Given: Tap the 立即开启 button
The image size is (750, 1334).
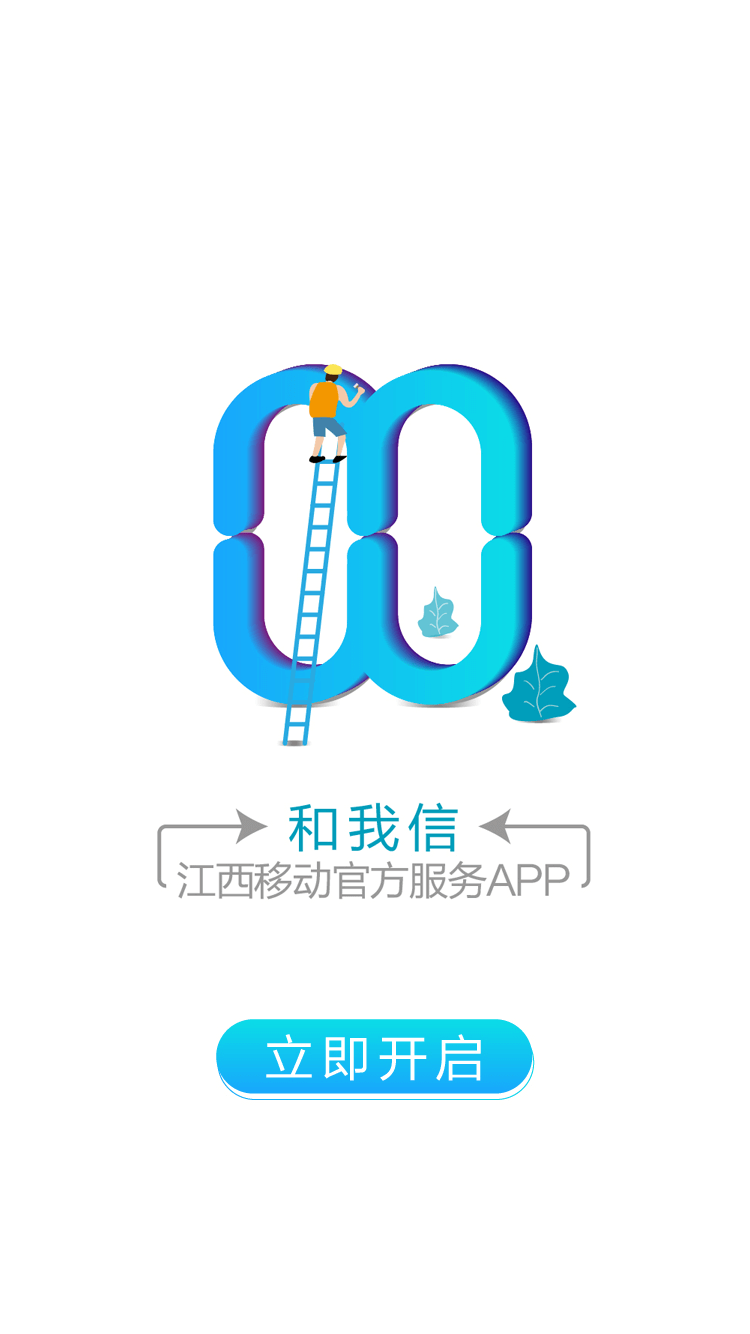Looking at the screenshot, I should [374, 1058].
